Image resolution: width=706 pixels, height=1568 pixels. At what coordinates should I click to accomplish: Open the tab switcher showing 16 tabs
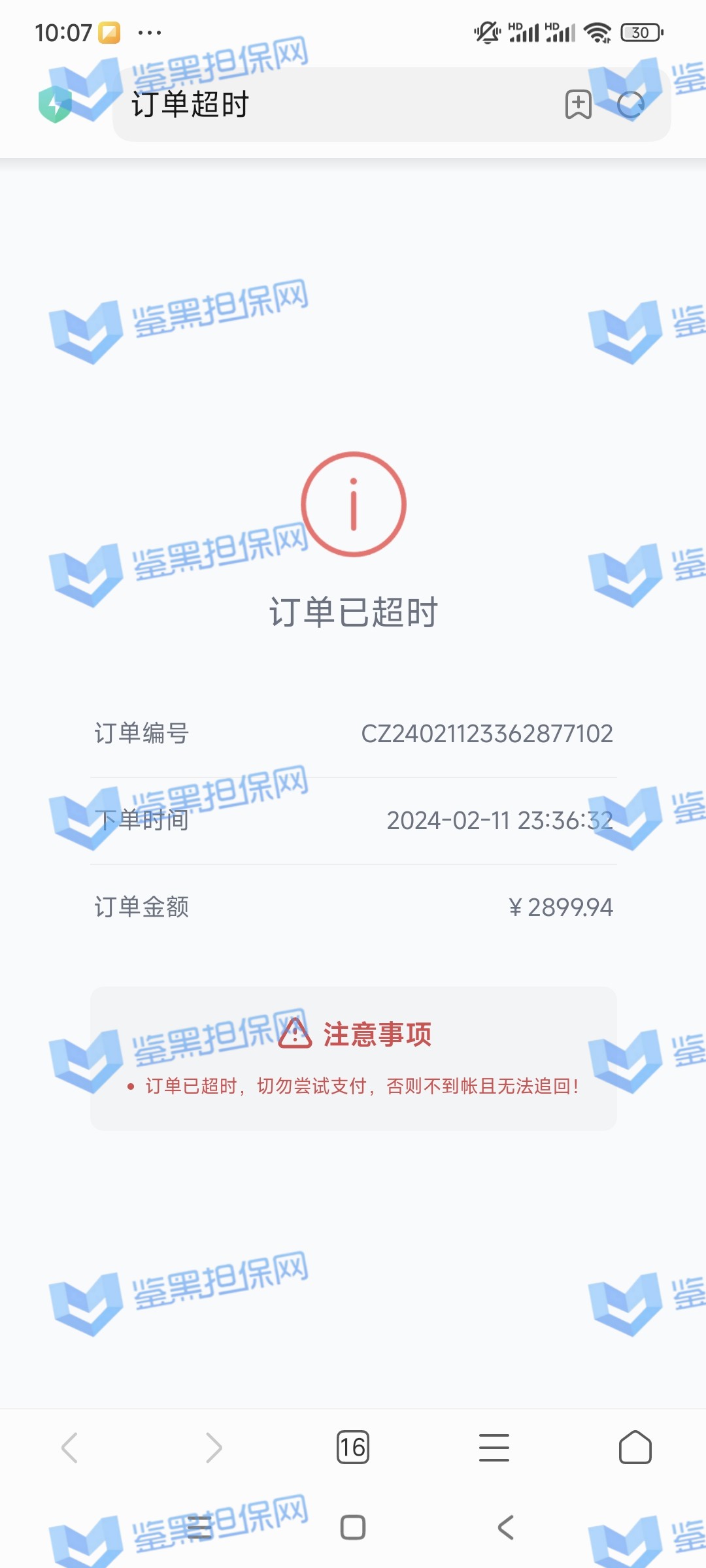click(353, 1447)
